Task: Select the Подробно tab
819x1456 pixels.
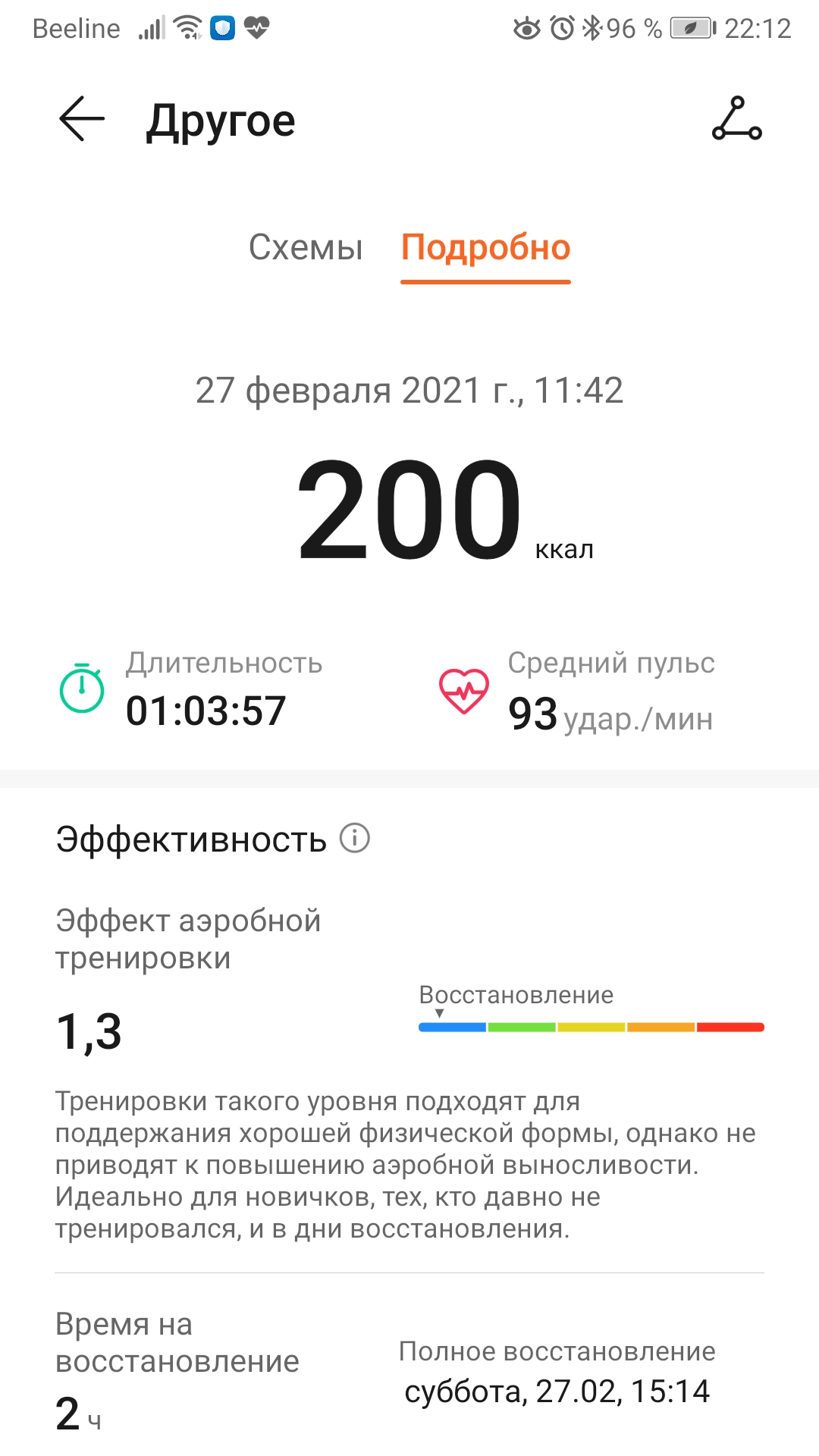Action: tap(485, 247)
